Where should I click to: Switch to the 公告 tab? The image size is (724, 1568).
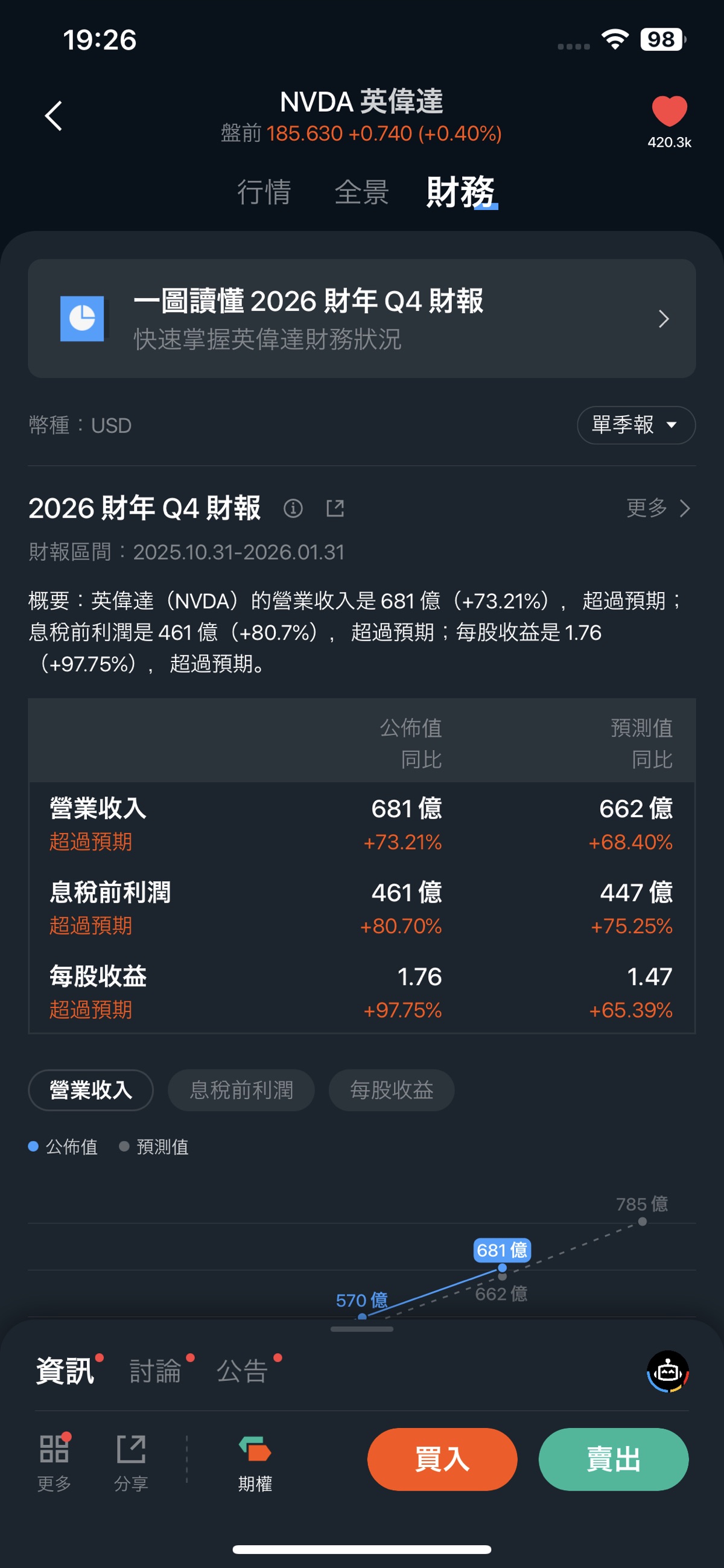[243, 1371]
